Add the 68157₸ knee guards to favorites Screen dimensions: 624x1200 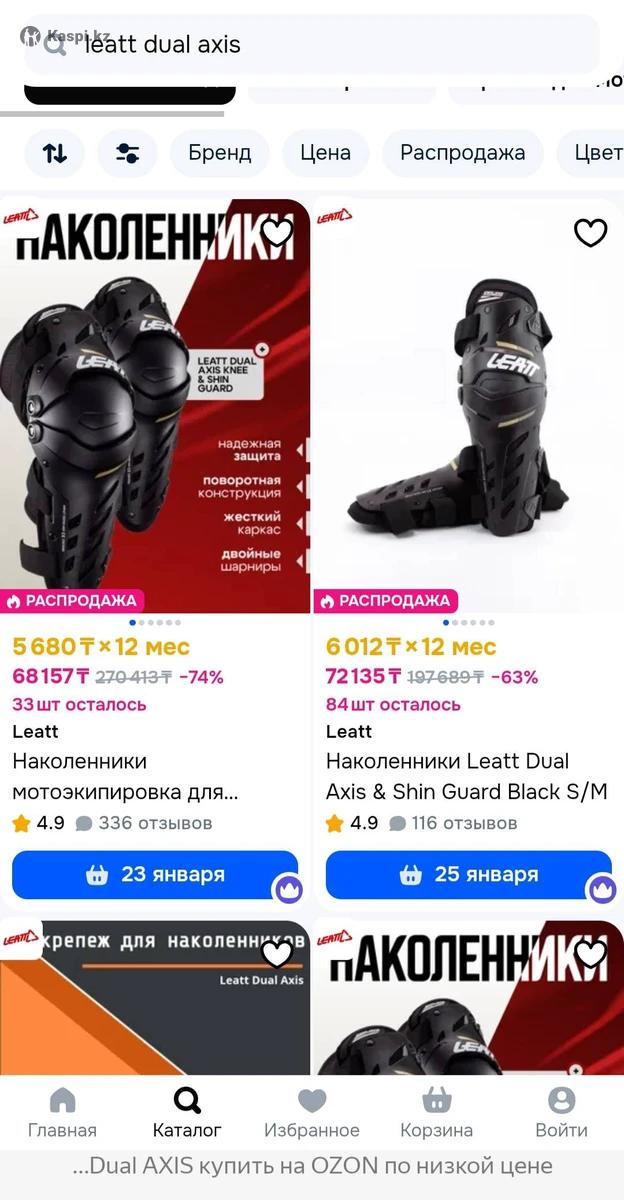pos(277,233)
